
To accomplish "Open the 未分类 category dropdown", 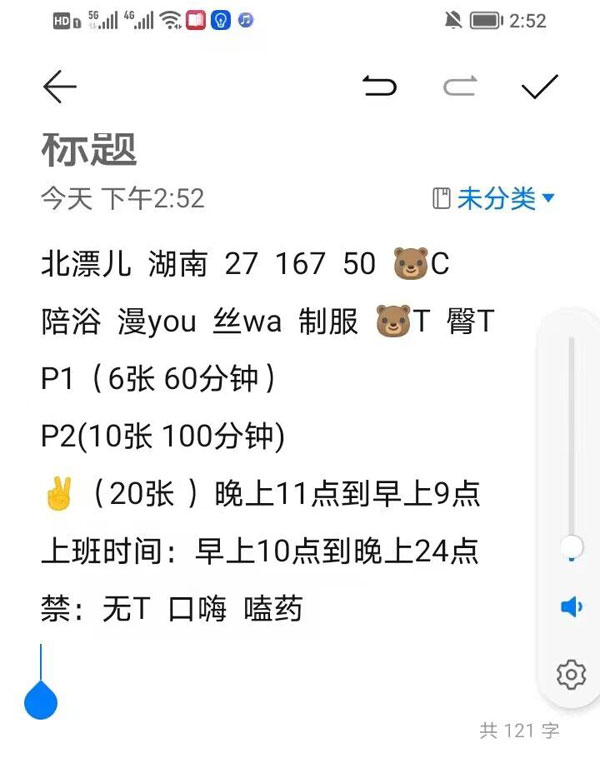I will pyautogui.click(x=496, y=199).
